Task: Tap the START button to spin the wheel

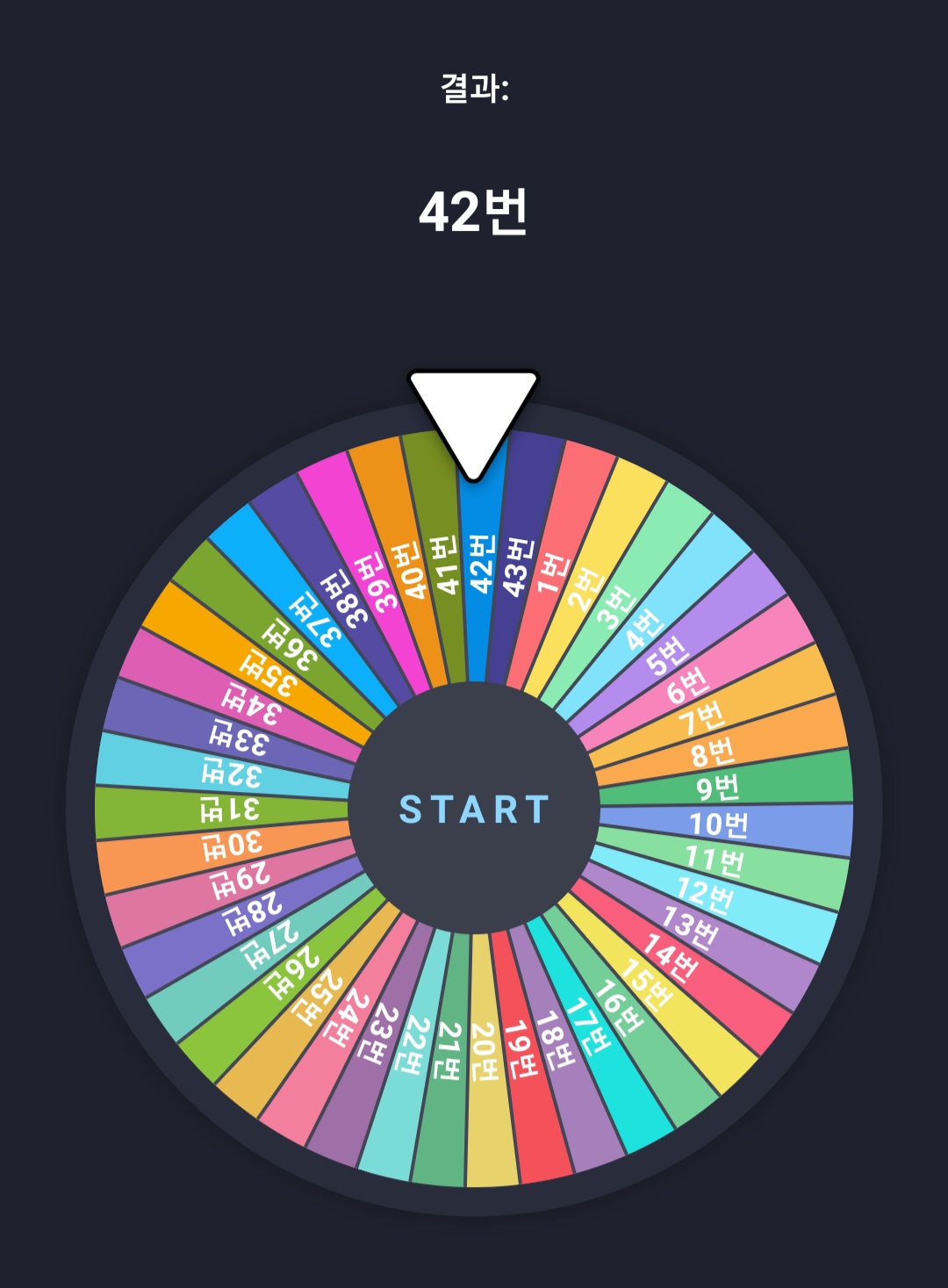Action: (474, 809)
